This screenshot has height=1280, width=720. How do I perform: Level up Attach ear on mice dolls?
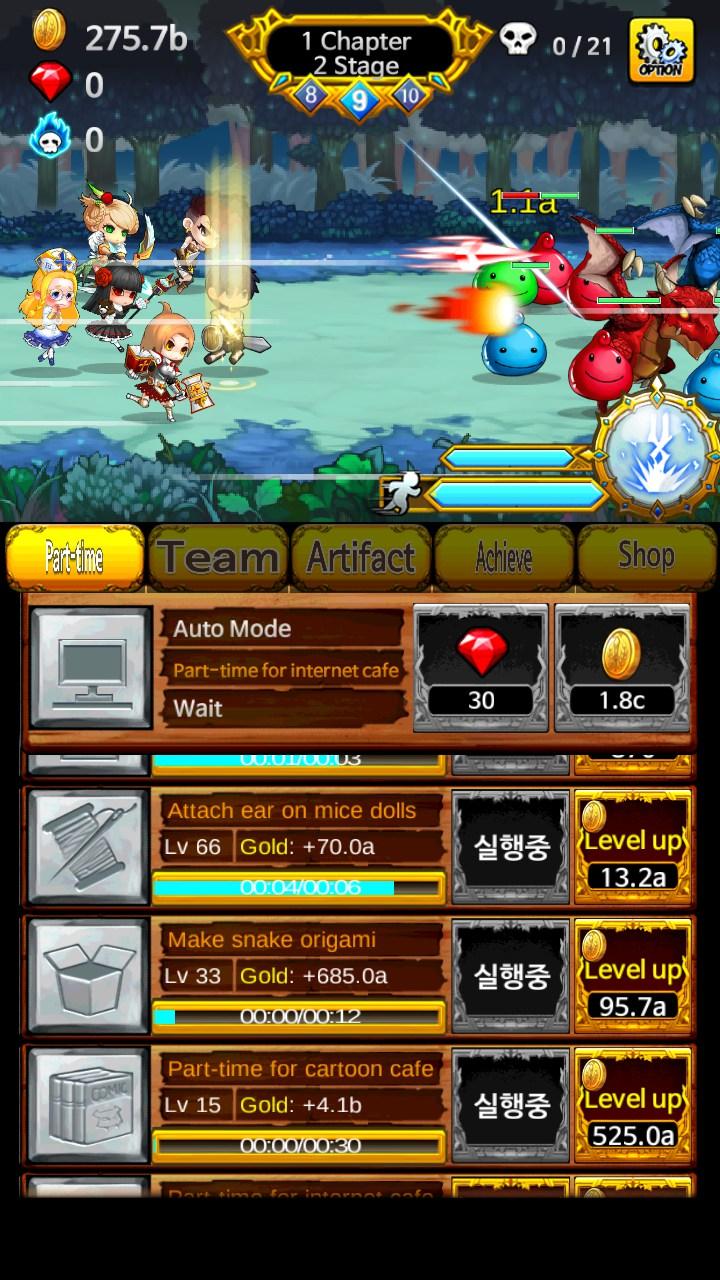(632, 847)
